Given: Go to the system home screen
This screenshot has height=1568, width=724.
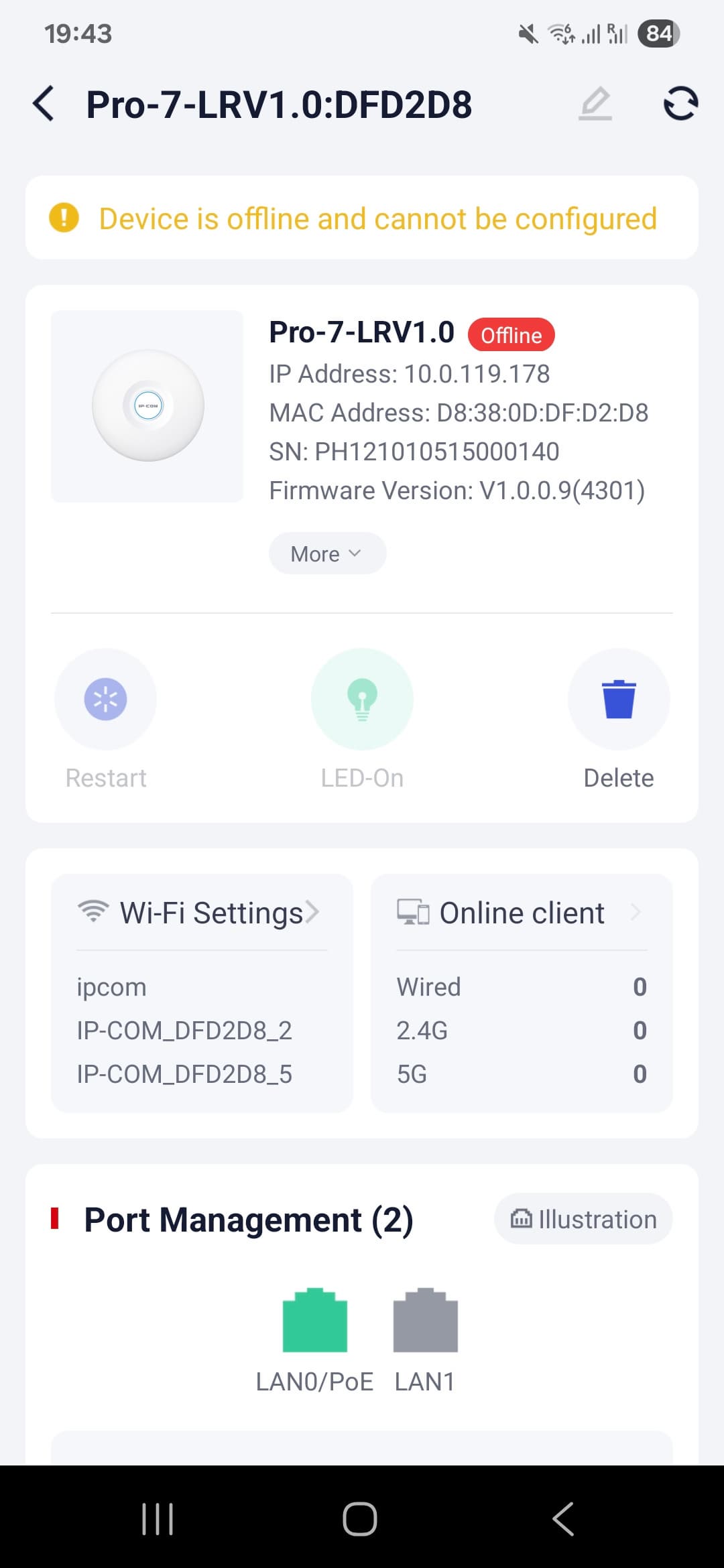Looking at the screenshot, I should point(360,1518).
